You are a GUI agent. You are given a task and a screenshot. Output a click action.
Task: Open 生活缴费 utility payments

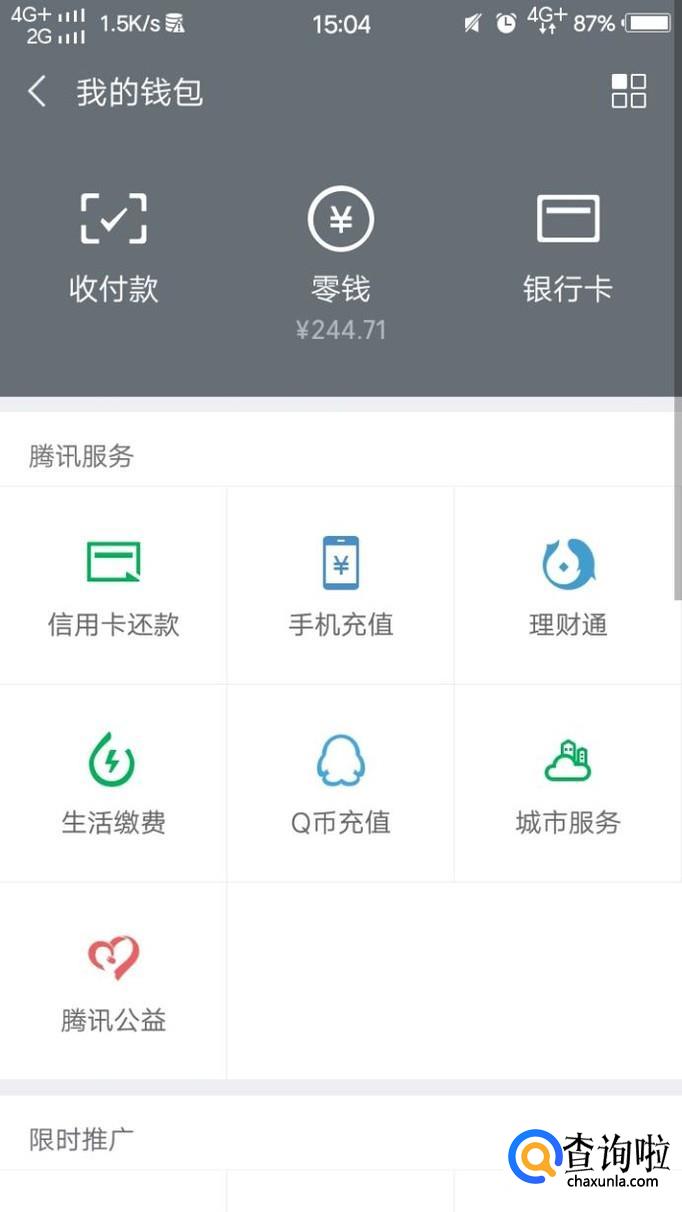pyautogui.click(x=113, y=783)
